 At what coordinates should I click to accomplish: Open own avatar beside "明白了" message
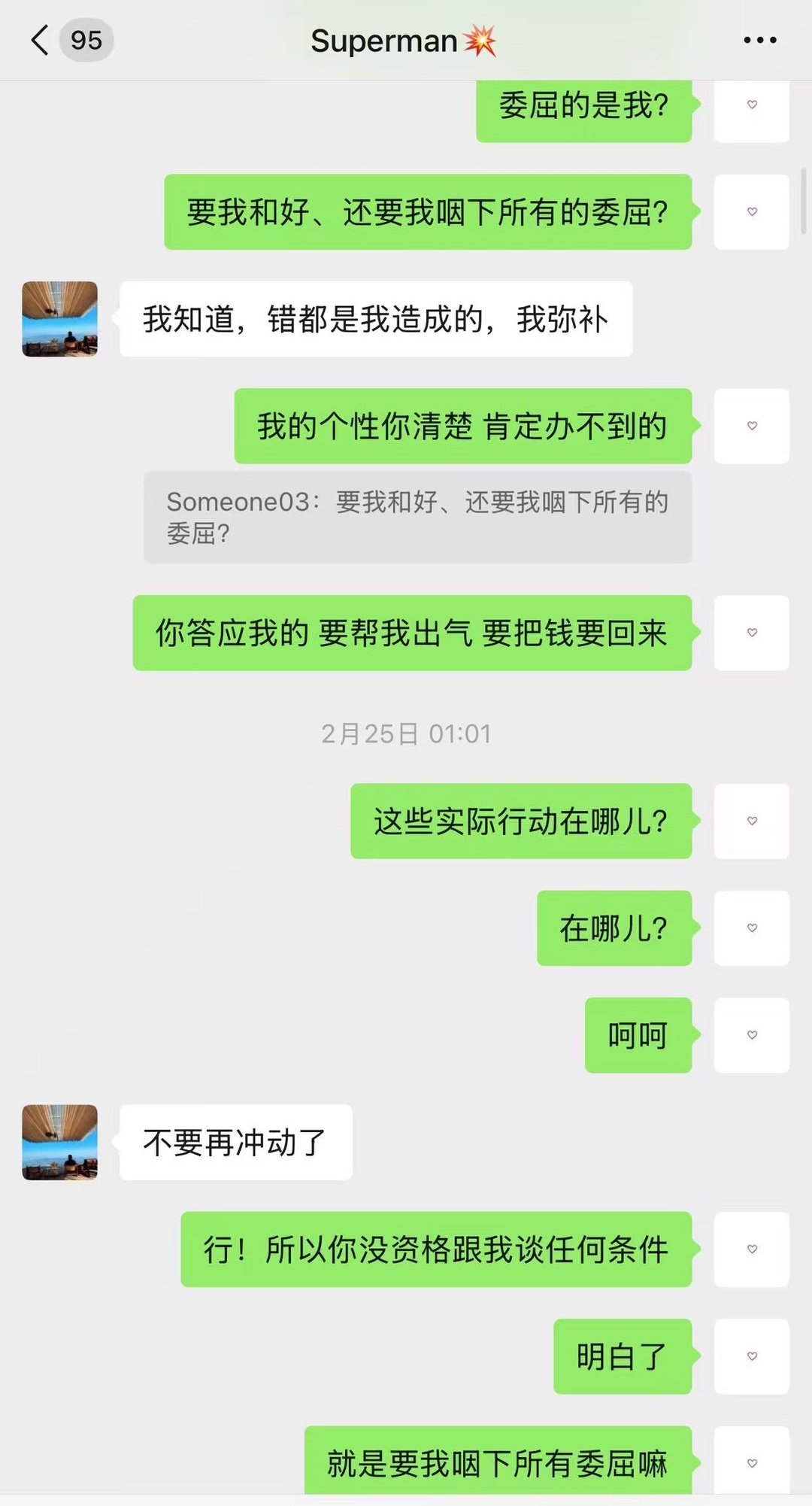tap(751, 1356)
